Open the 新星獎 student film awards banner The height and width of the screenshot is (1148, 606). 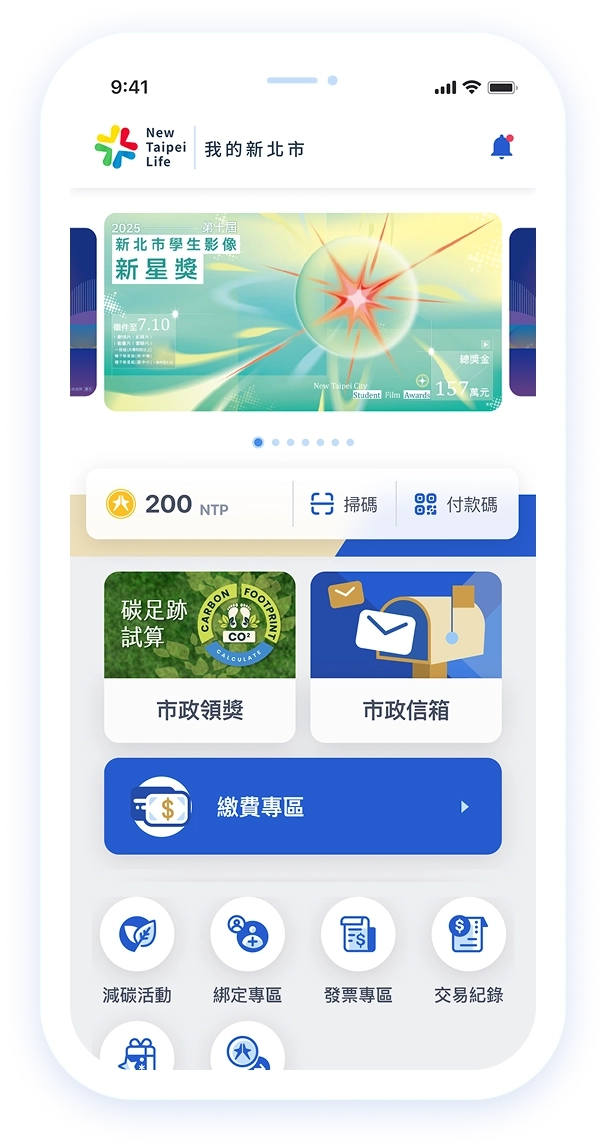tap(302, 311)
